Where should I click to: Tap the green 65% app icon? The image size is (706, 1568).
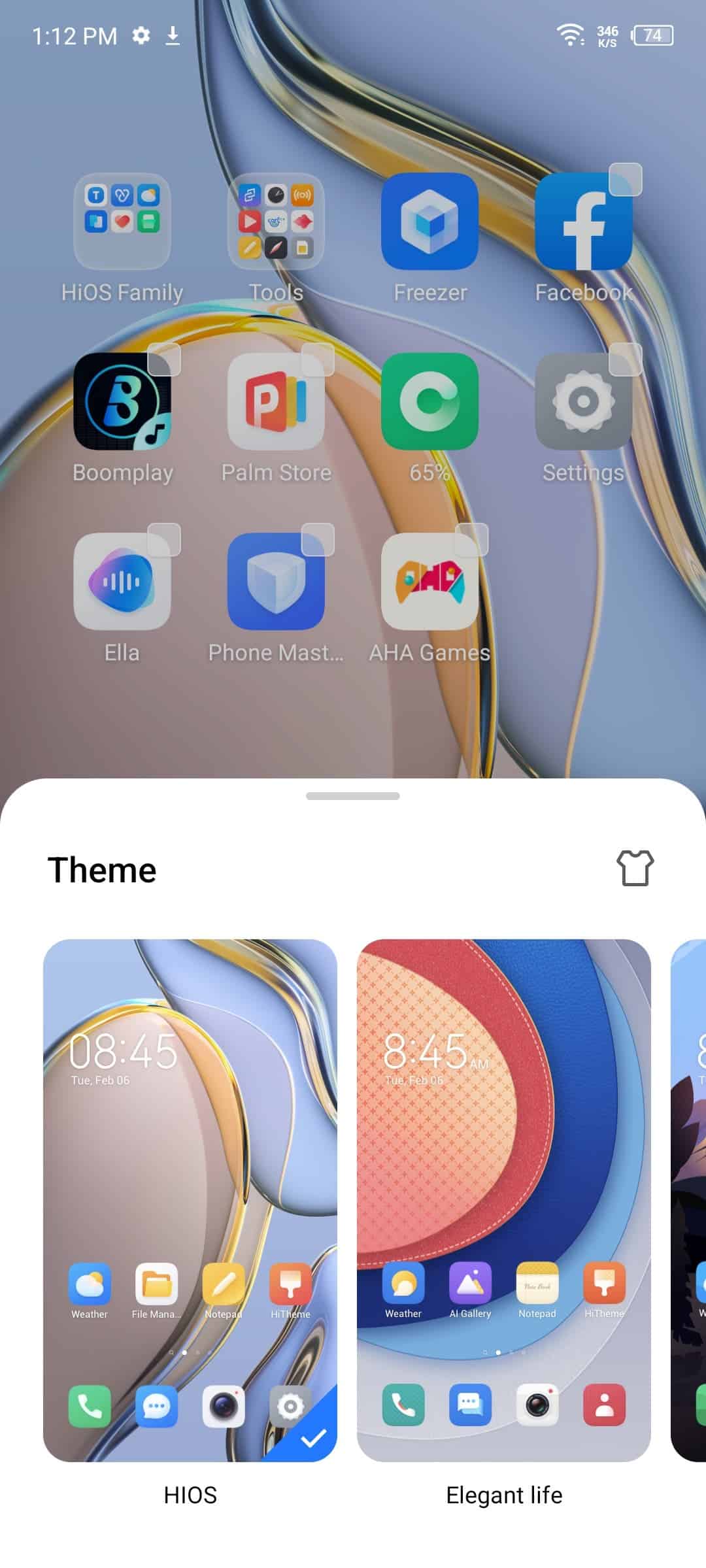[x=429, y=401]
